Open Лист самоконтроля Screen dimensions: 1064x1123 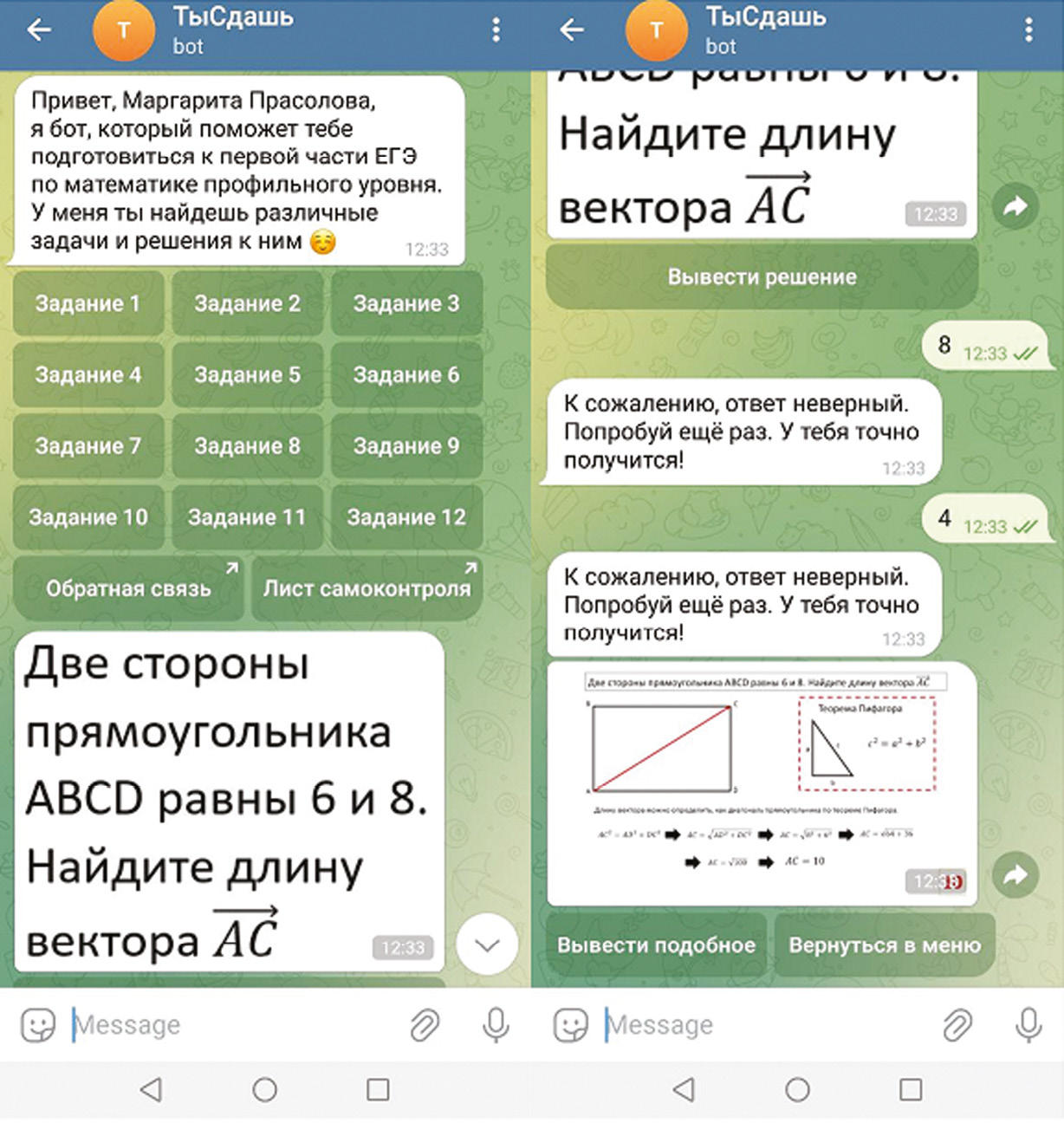point(367,588)
